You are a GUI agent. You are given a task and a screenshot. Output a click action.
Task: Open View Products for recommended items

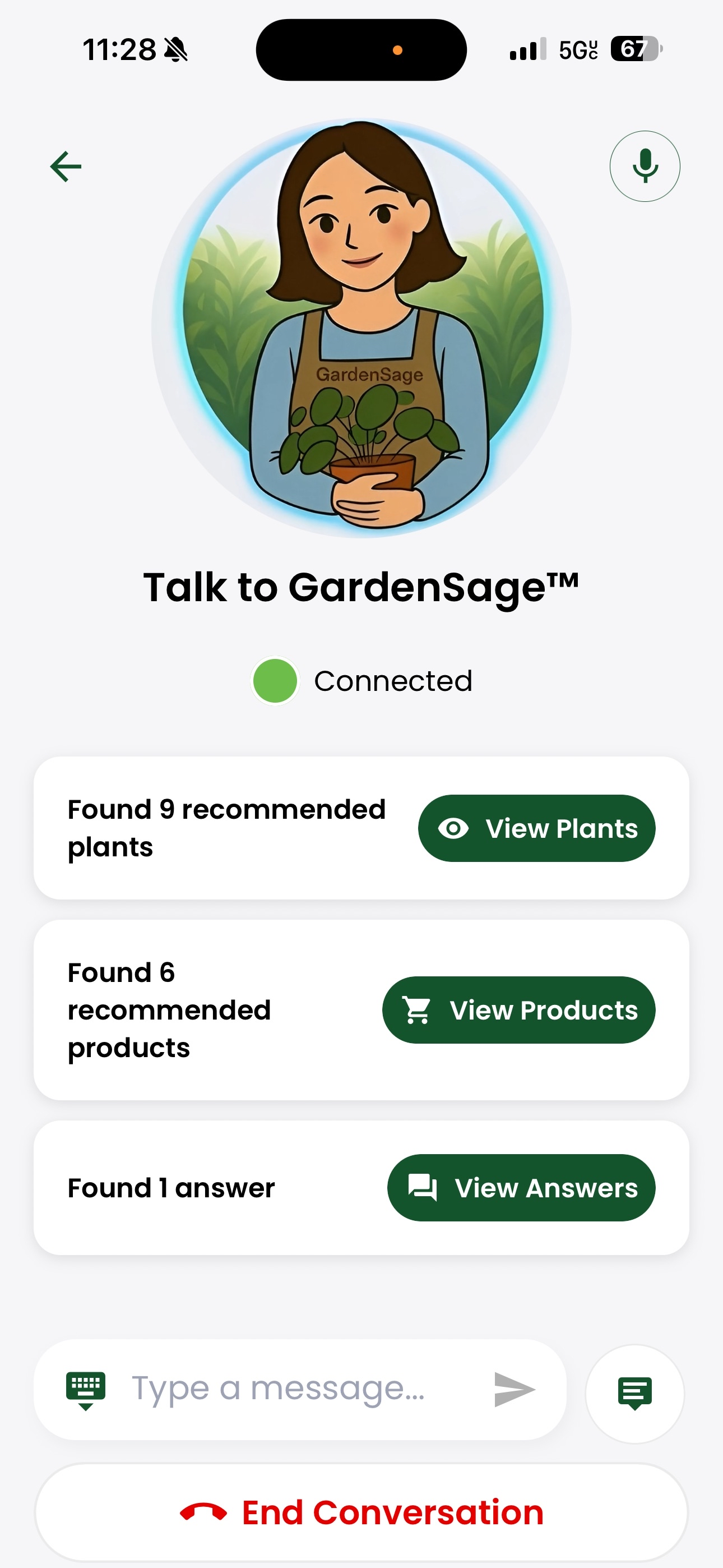[518, 1010]
